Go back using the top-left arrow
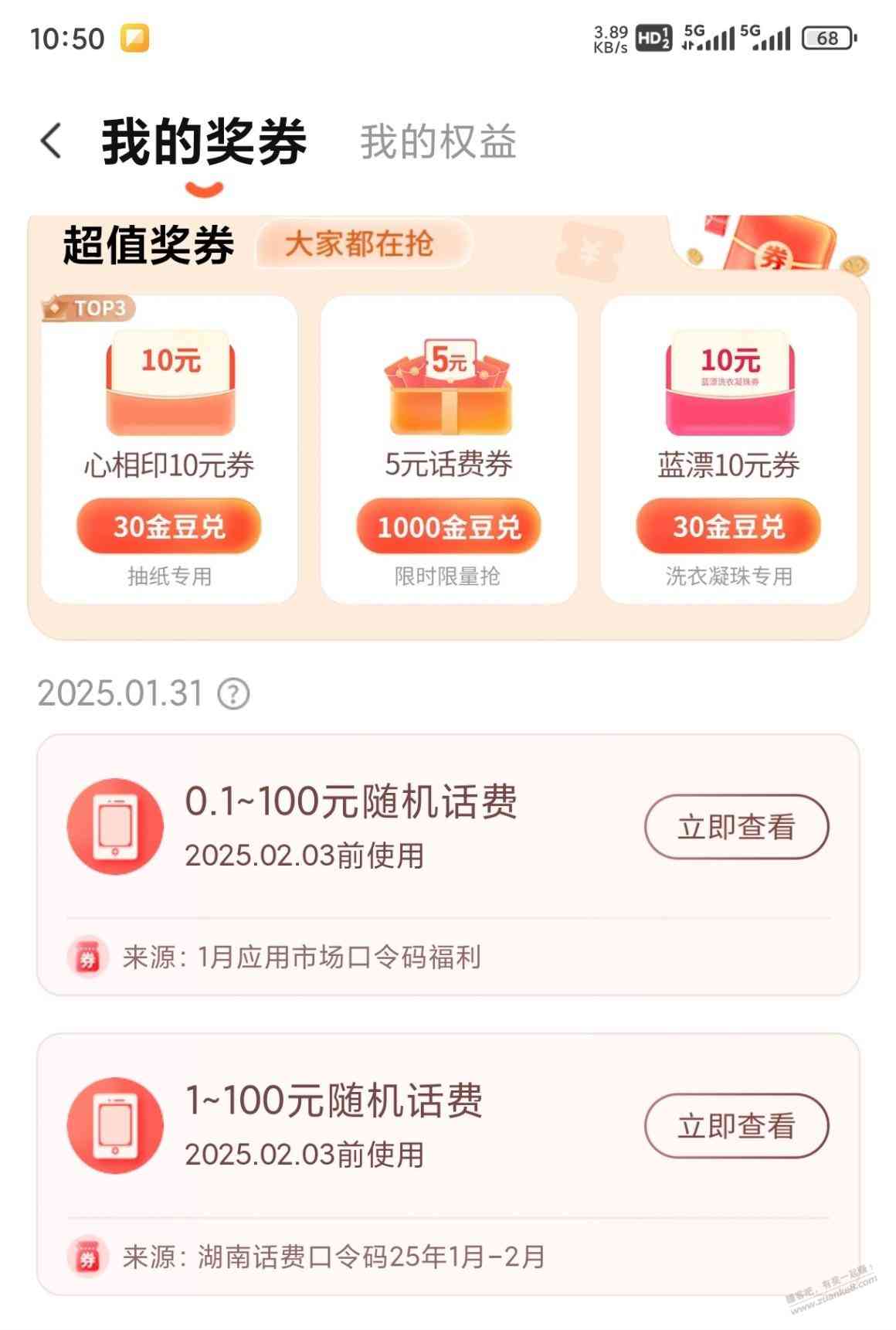The width and height of the screenshot is (896, 1330). 51,141
